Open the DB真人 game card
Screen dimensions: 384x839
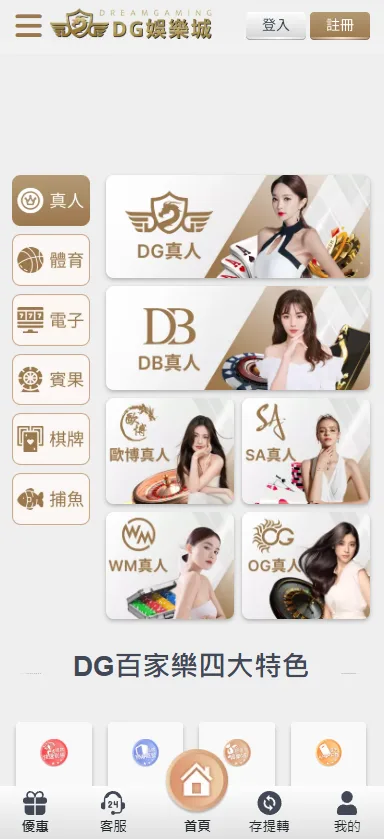click(x=238, y=338)
